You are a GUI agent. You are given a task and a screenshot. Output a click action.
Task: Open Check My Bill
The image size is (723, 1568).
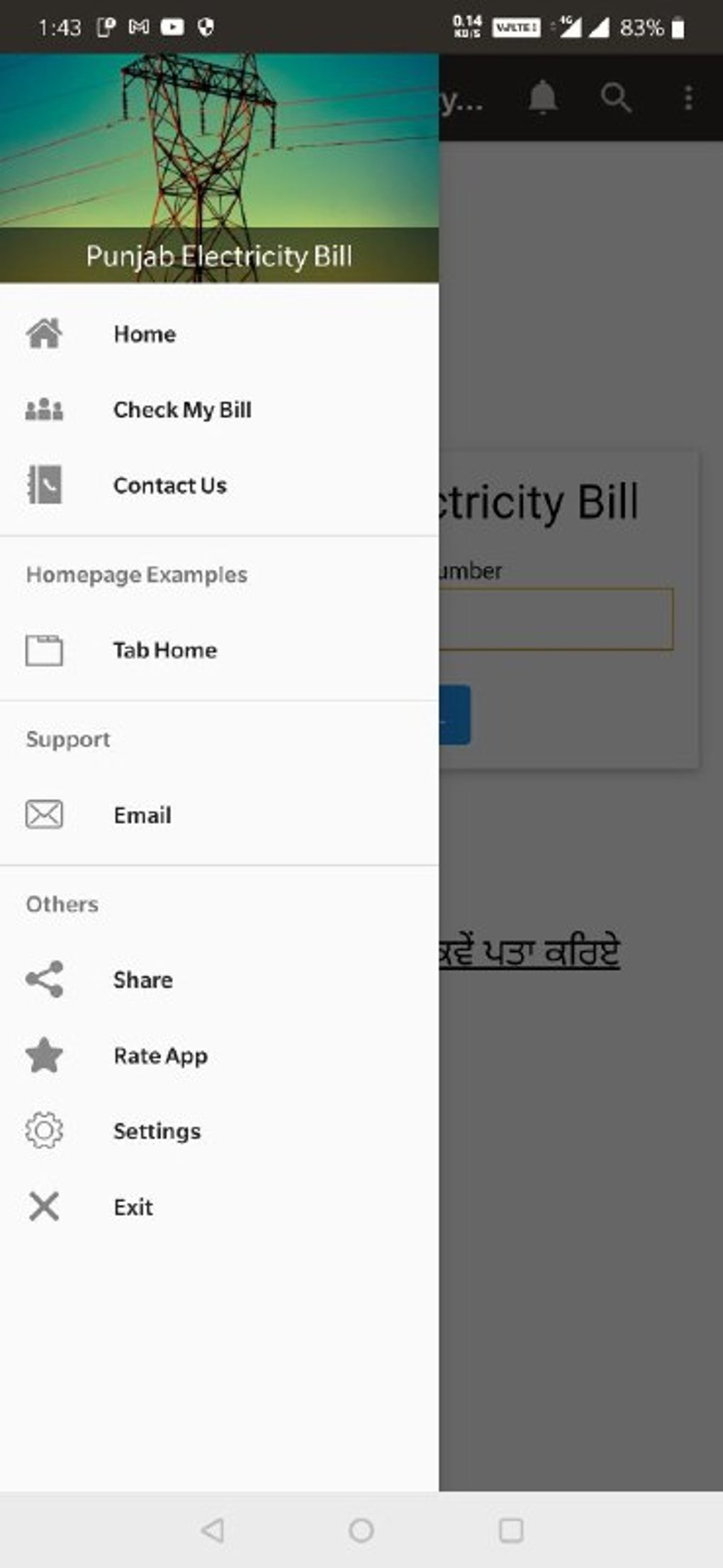182,410
